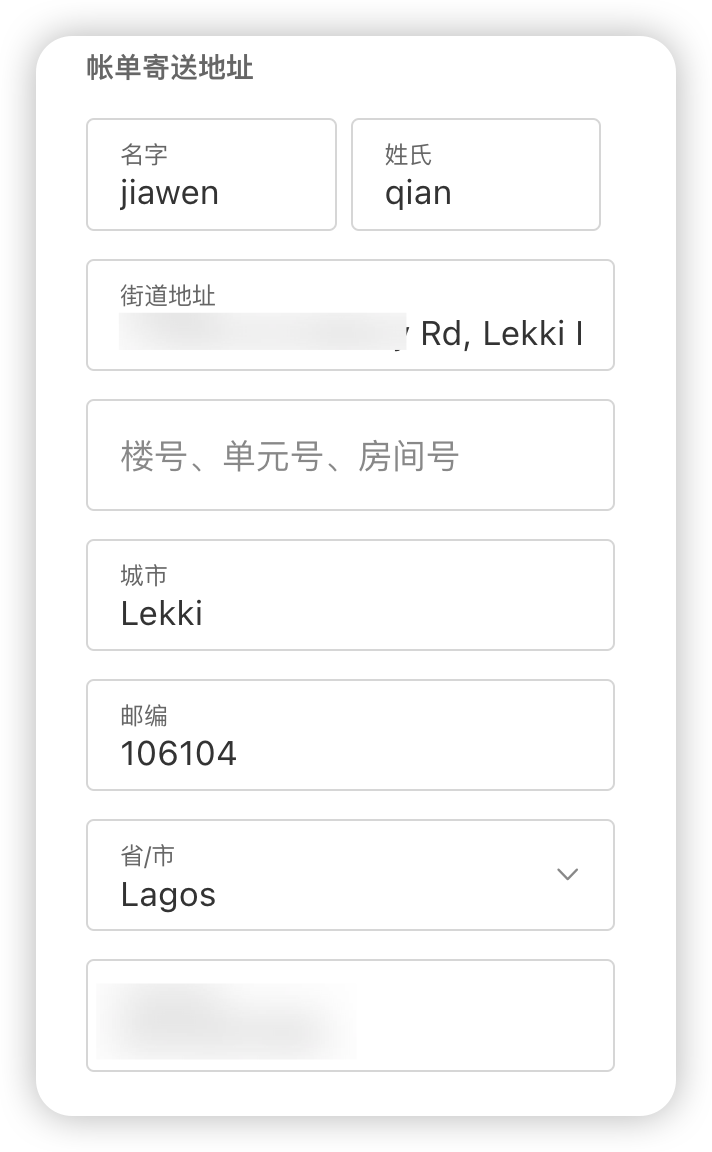The width and height of the screenshot is (712, 1152).
Task: Tap the street address field (街道地址)
Action: [350, 315]
